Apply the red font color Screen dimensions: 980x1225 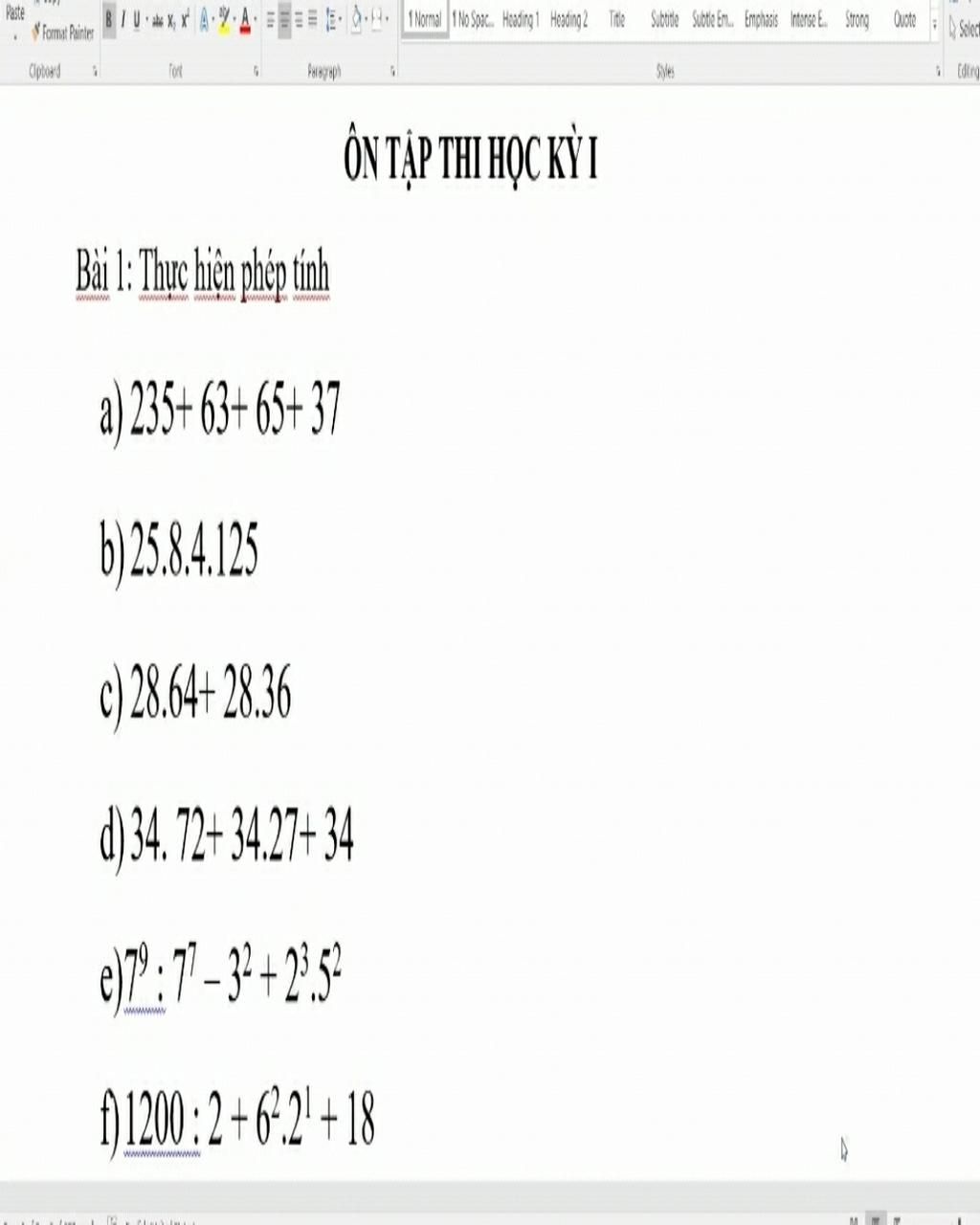(245, 19)
